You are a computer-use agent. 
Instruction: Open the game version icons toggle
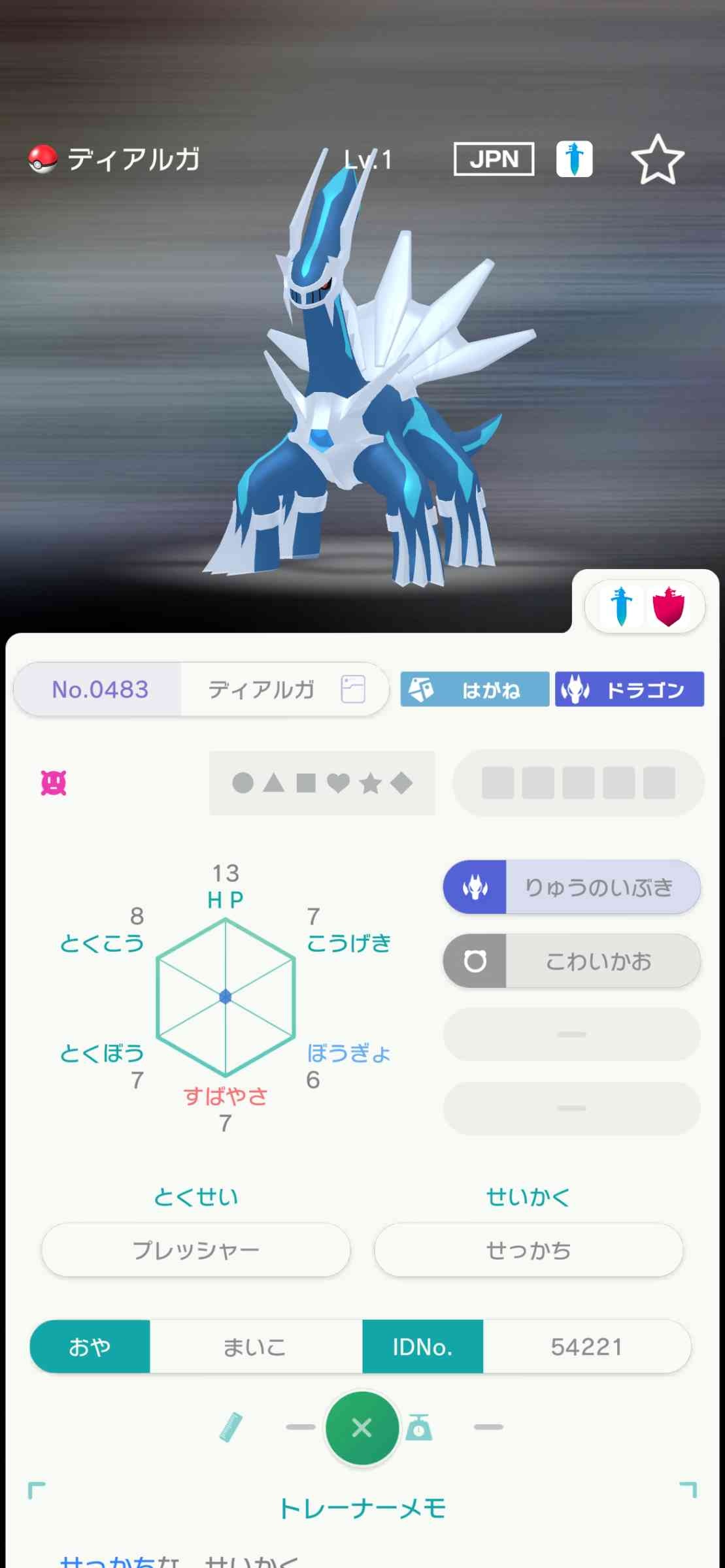click(644, 606)
